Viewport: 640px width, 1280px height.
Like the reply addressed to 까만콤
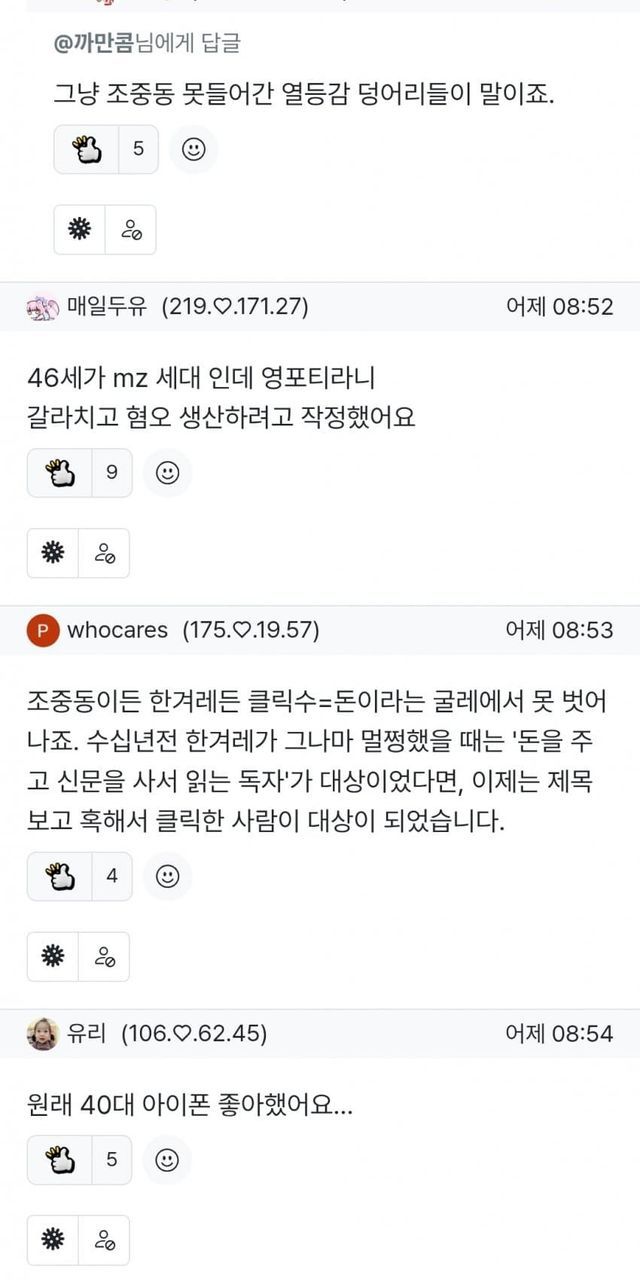pos(106,149)
